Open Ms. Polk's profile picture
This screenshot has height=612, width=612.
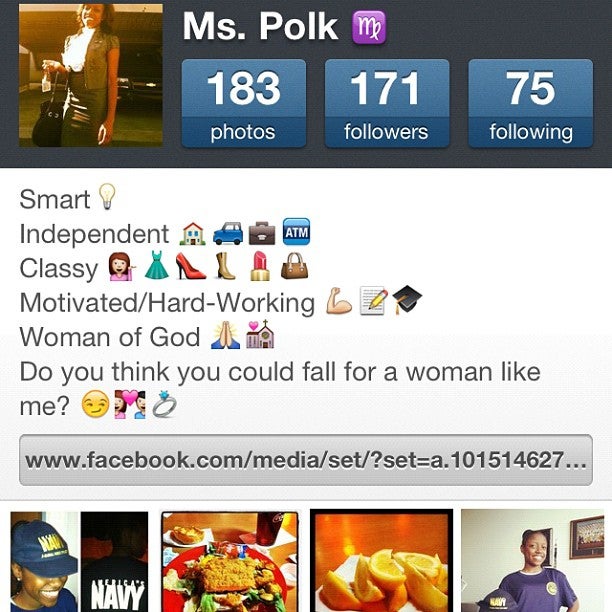tap(90, 75)
